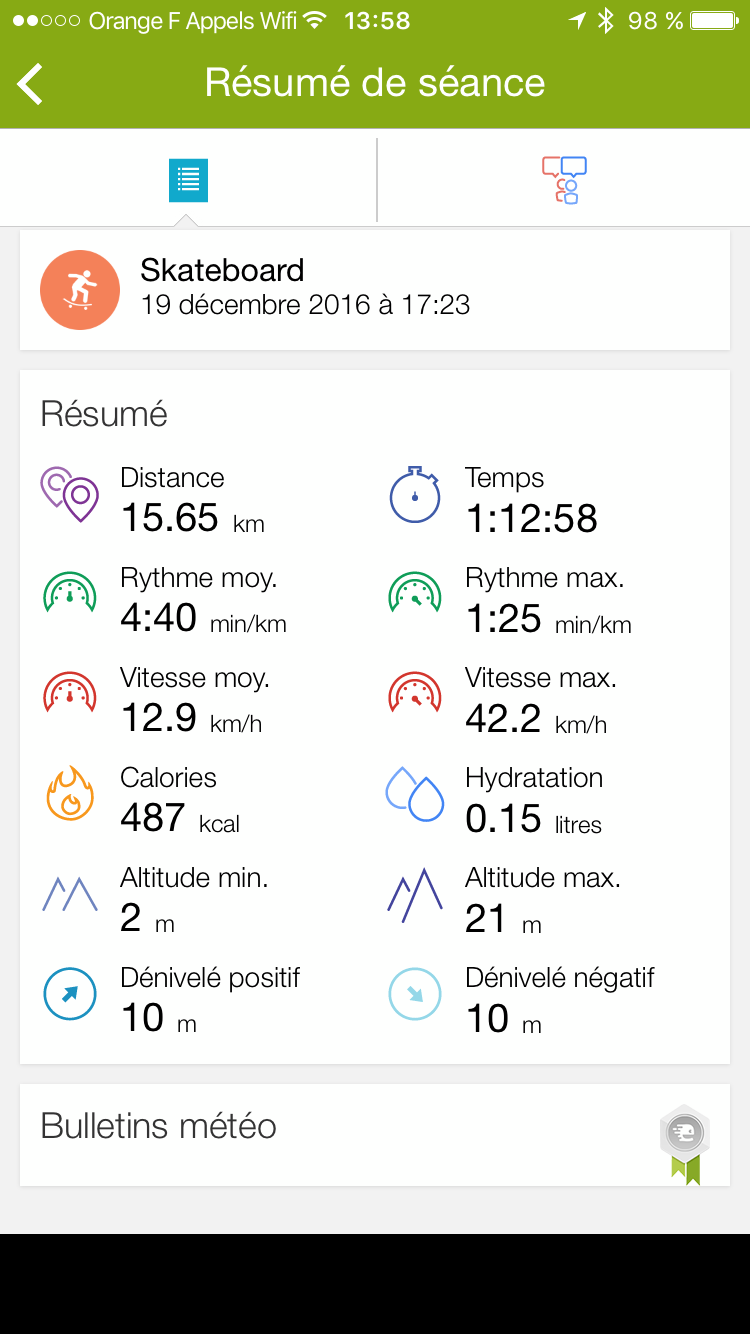The image size is (750, 1334).
Task: Switch to the summary list tab
Action: pos(188,180)
